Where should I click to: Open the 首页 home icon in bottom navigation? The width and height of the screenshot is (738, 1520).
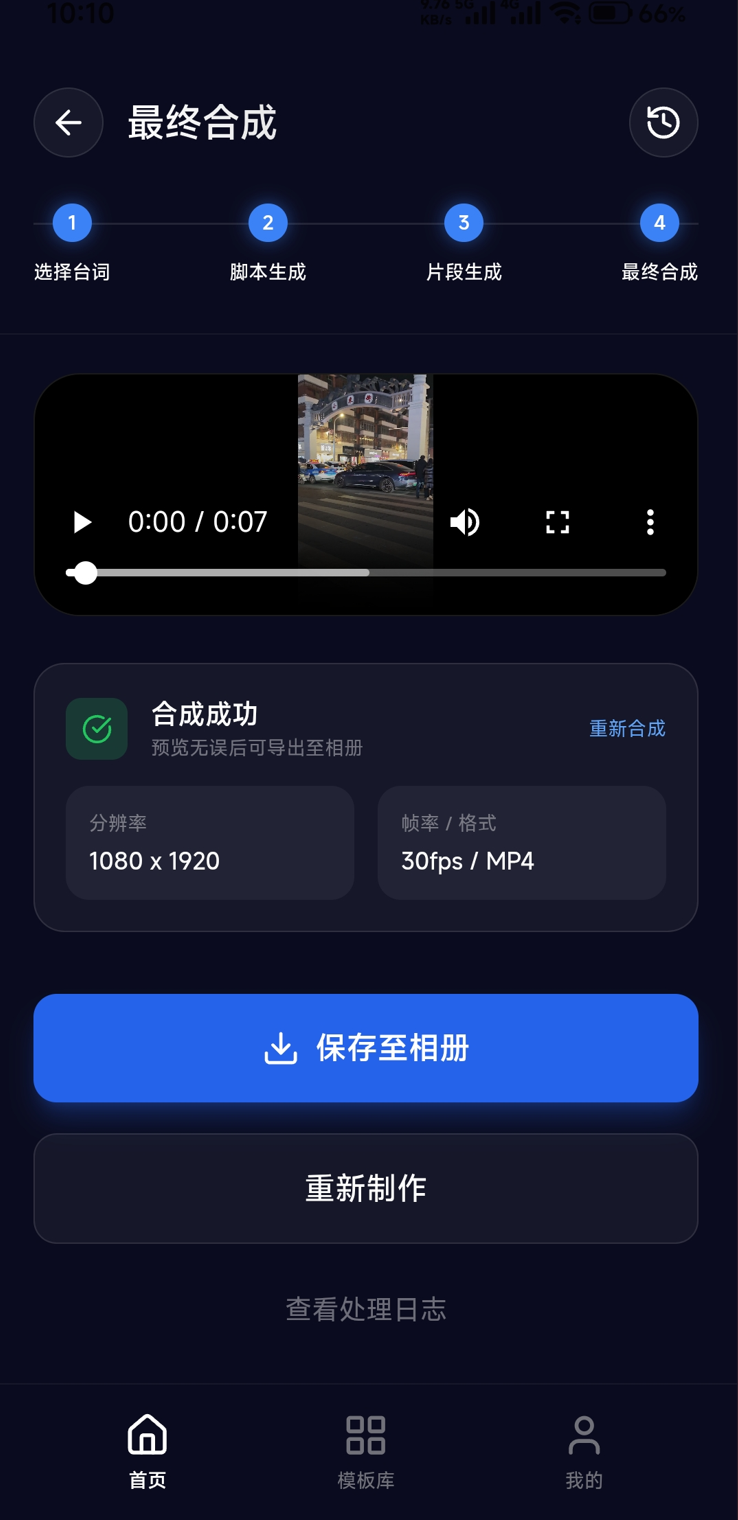pos(147,1434)
